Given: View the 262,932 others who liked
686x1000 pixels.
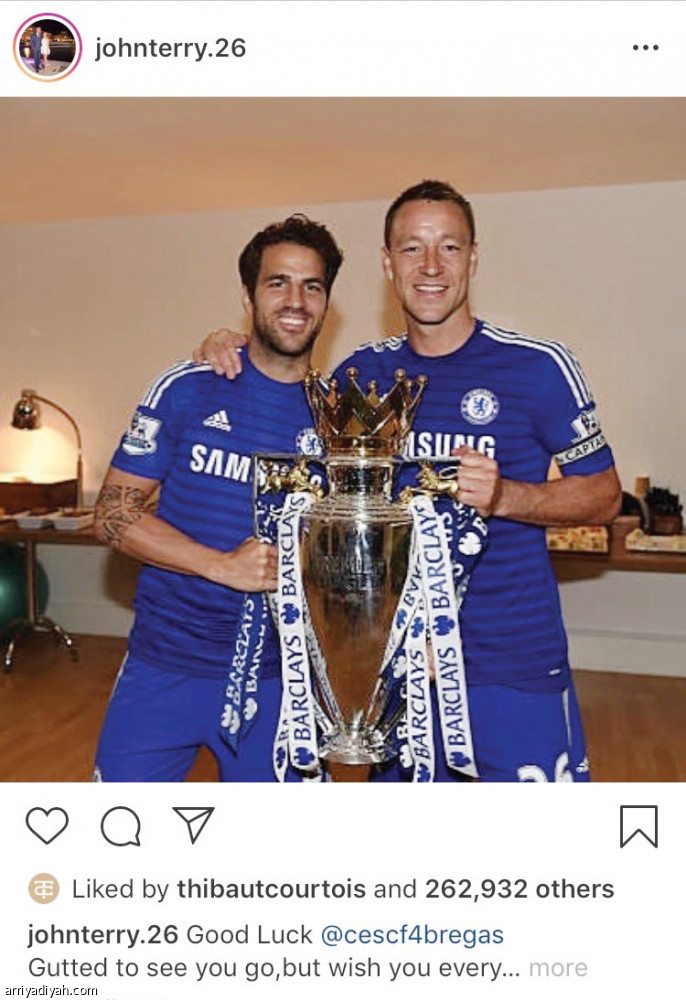Looking at the screenshot, I should click(x=519, y=888).
